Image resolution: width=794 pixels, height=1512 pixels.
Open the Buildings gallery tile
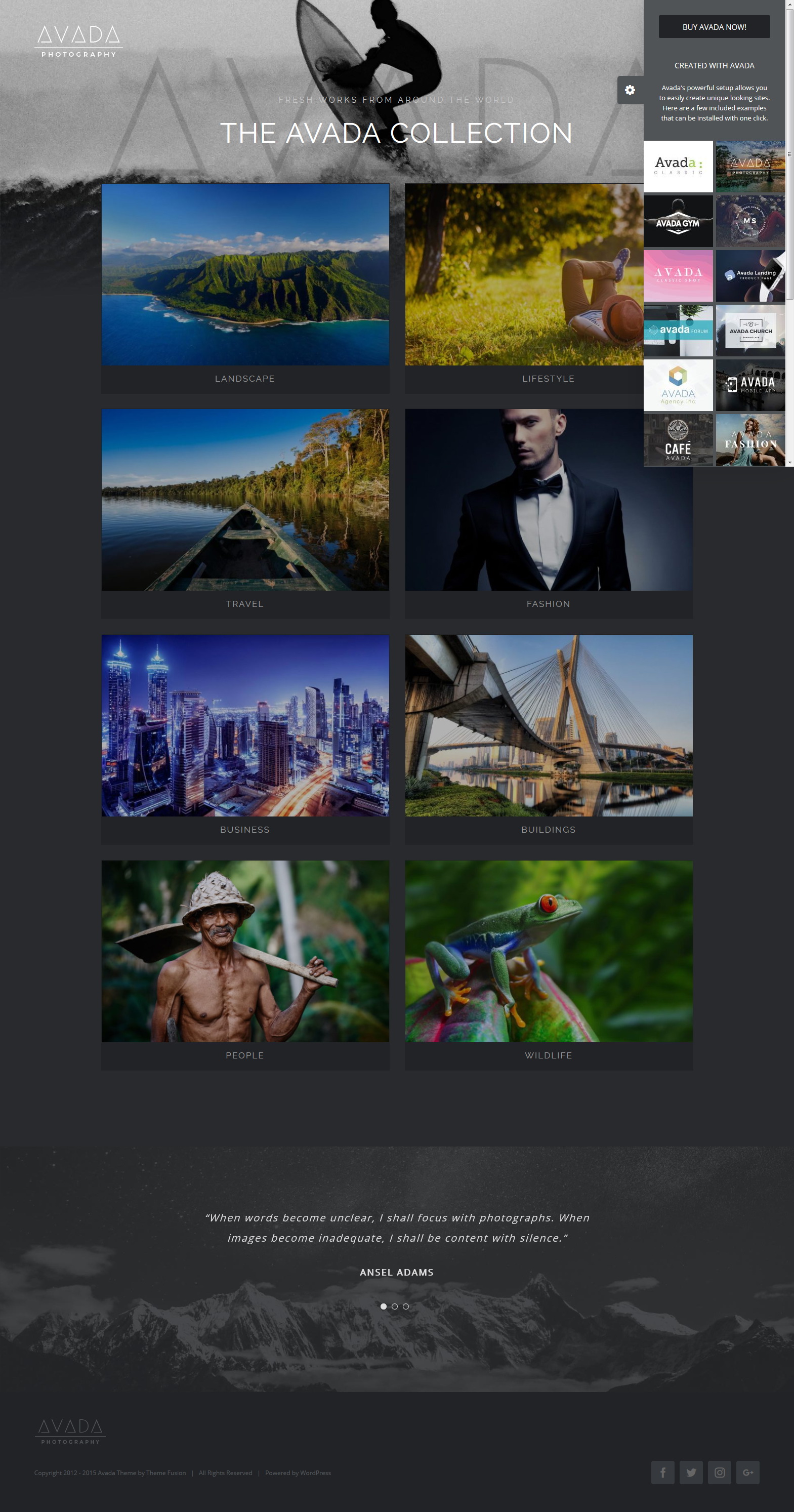click(x=549, y=739)
